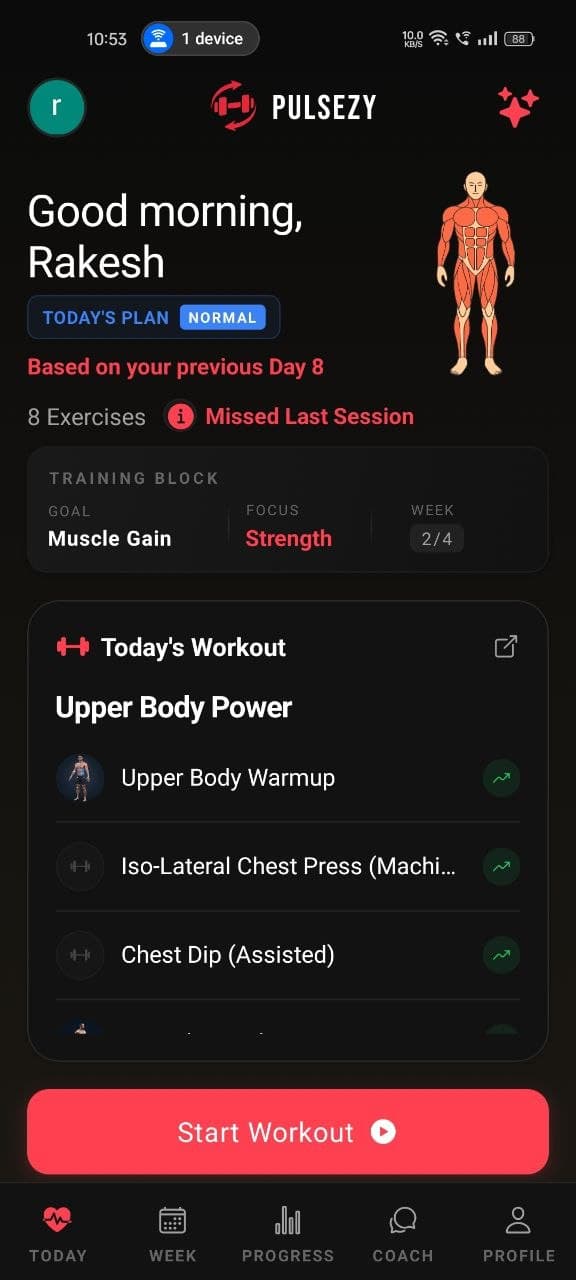Image resolution: width=576 pixels, height=1280 pixels.
Task: Tap the trend icon next to Chest Dip
Action: coord(502,955)
